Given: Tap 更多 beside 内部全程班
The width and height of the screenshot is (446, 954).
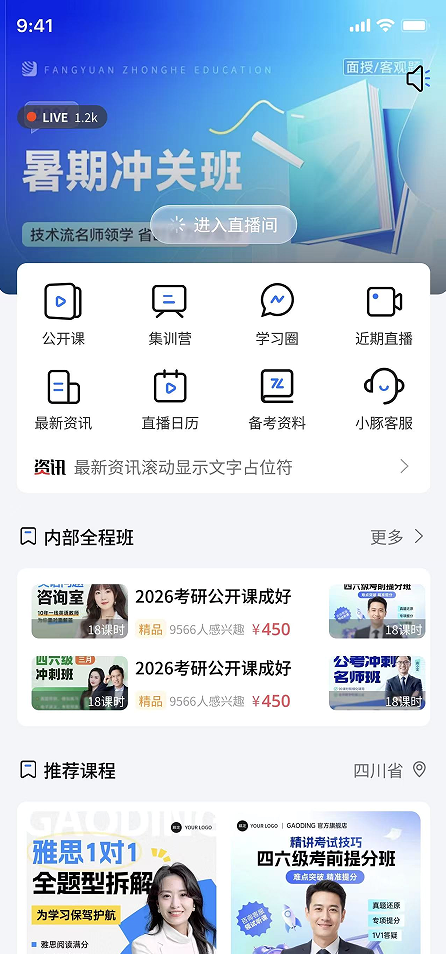Looking at the screenshot, I should [x=397, y=537].
